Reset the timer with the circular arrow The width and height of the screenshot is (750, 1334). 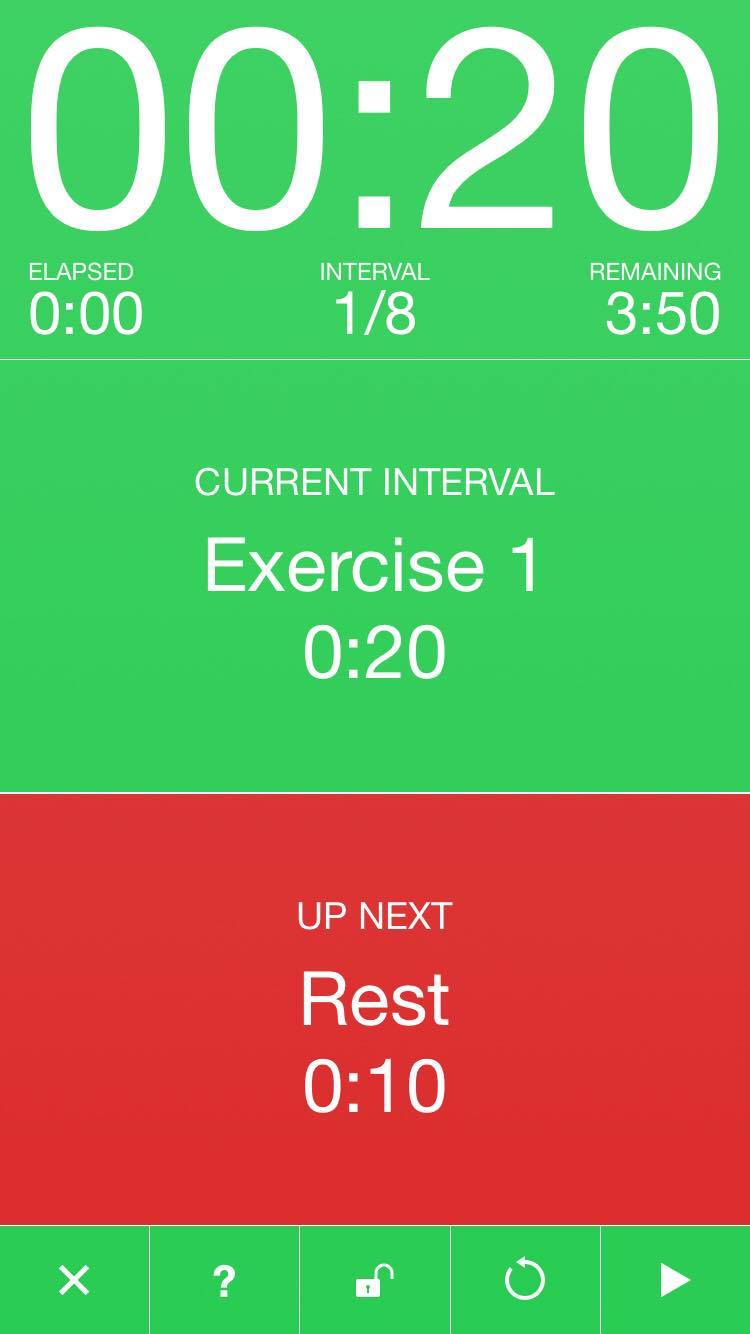(x=525, y=1280)
